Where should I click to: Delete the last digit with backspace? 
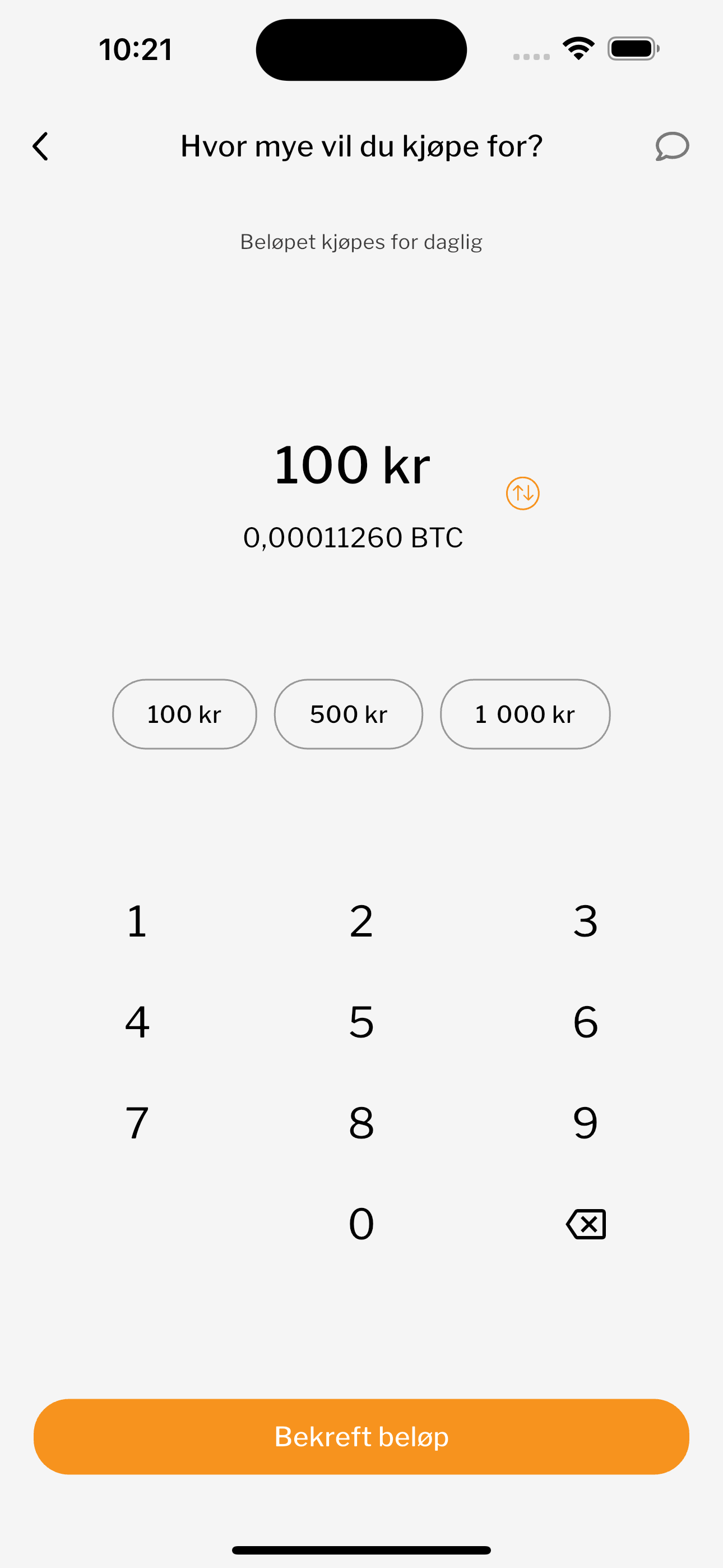point(586,1224)
